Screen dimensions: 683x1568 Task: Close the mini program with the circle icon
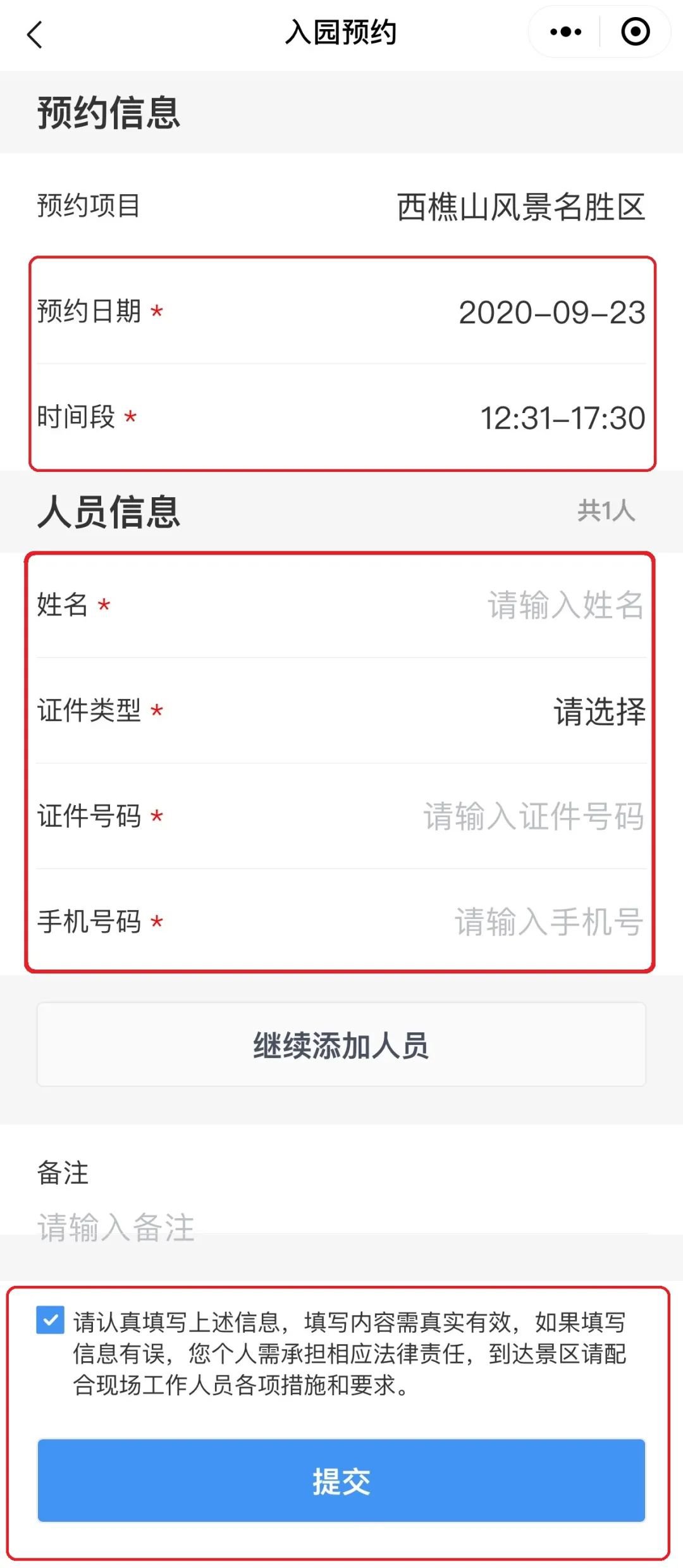(635, 32)
